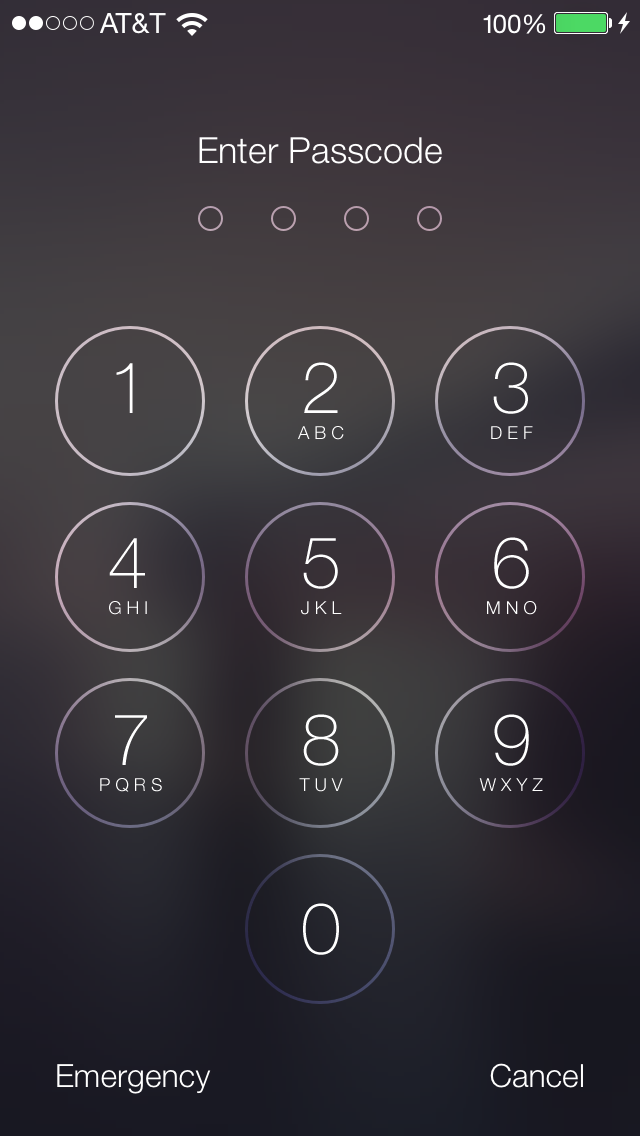Image resolution: width=640 pixels, height=1136 pixels.
Task: Enter digit 2 on the keypad
Action: pyautogui.click(x=320, y=401)
